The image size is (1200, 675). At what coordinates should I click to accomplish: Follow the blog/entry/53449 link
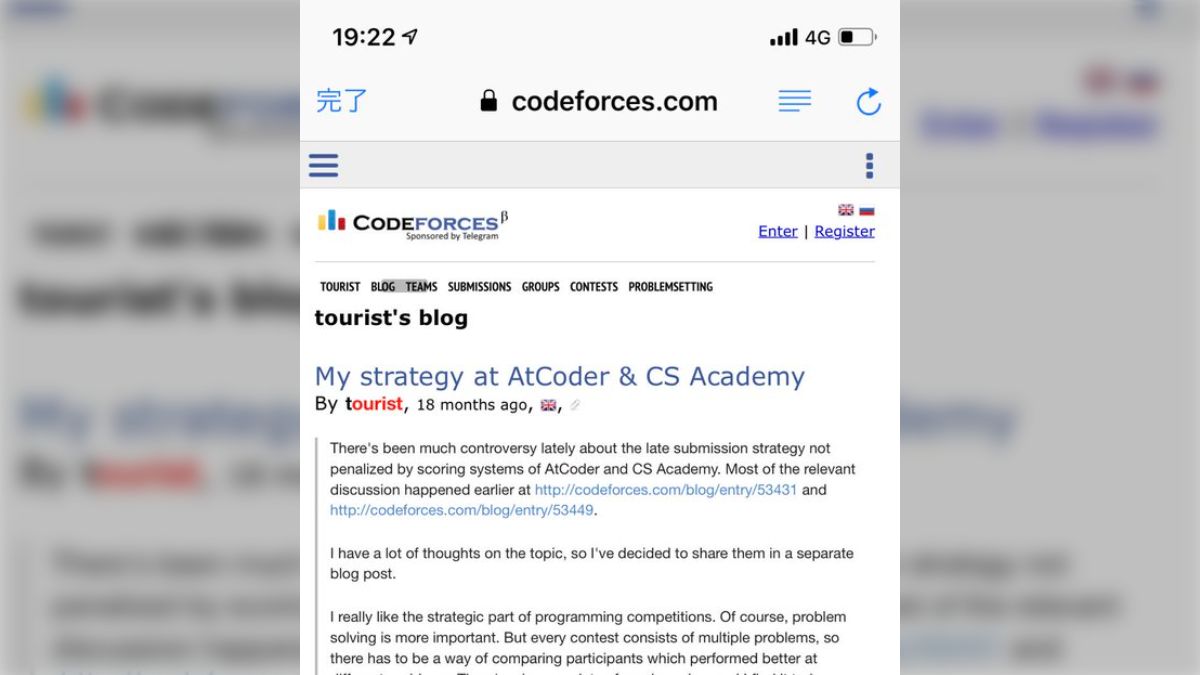pos(462,510)
